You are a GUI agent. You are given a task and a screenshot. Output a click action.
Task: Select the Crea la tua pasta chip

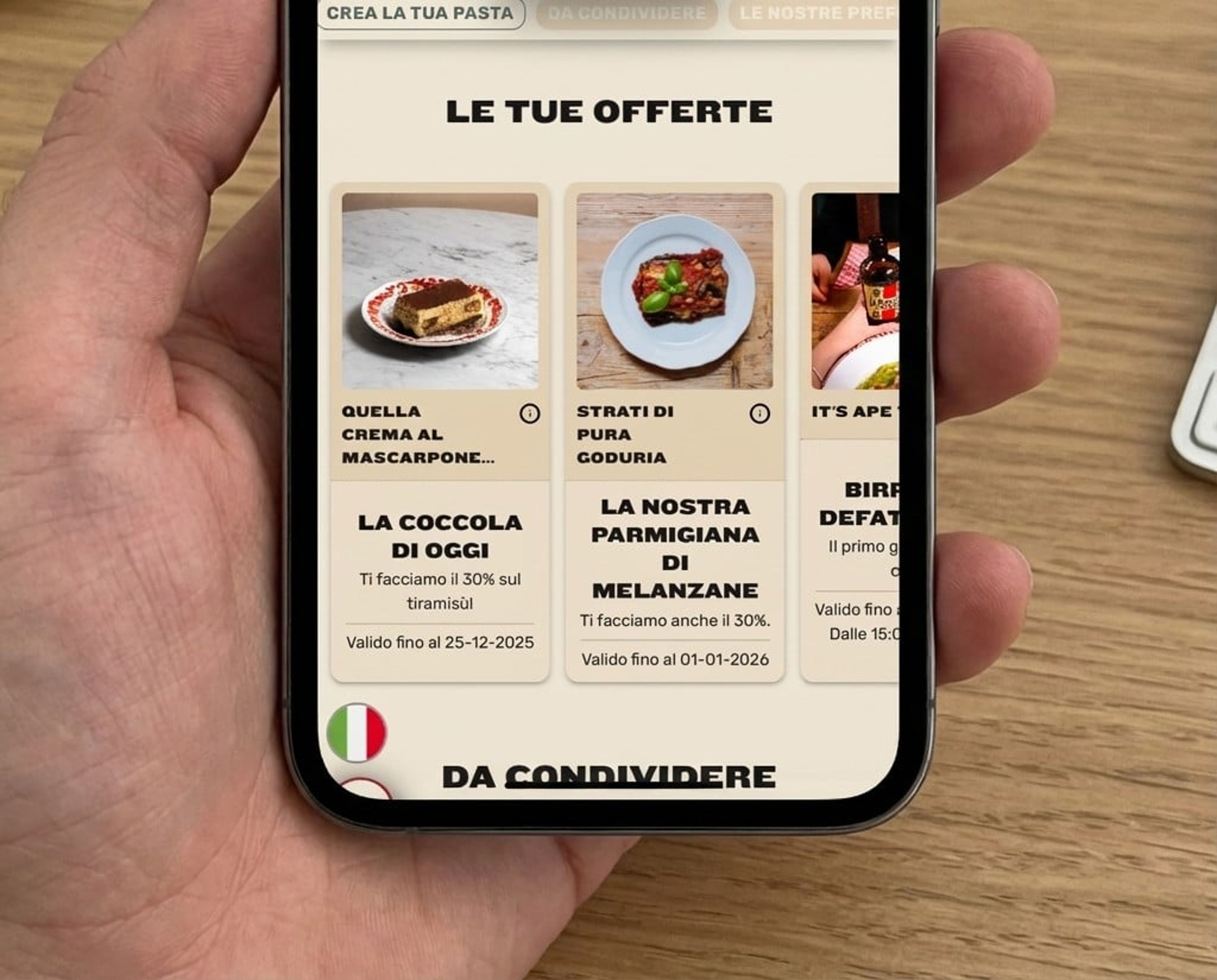(x=420, y=13)
